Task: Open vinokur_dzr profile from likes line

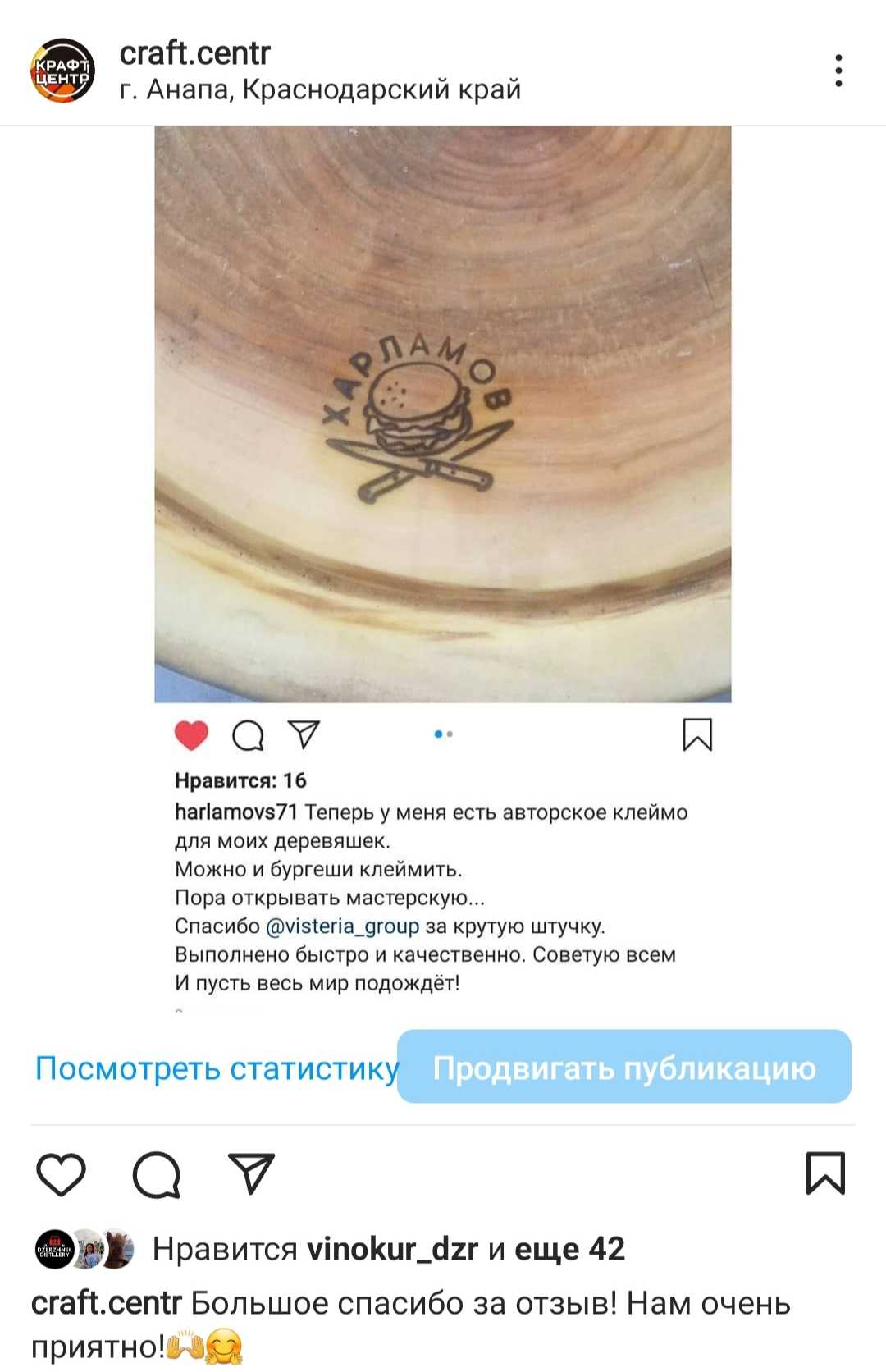Action: [x=392, y=1249]
